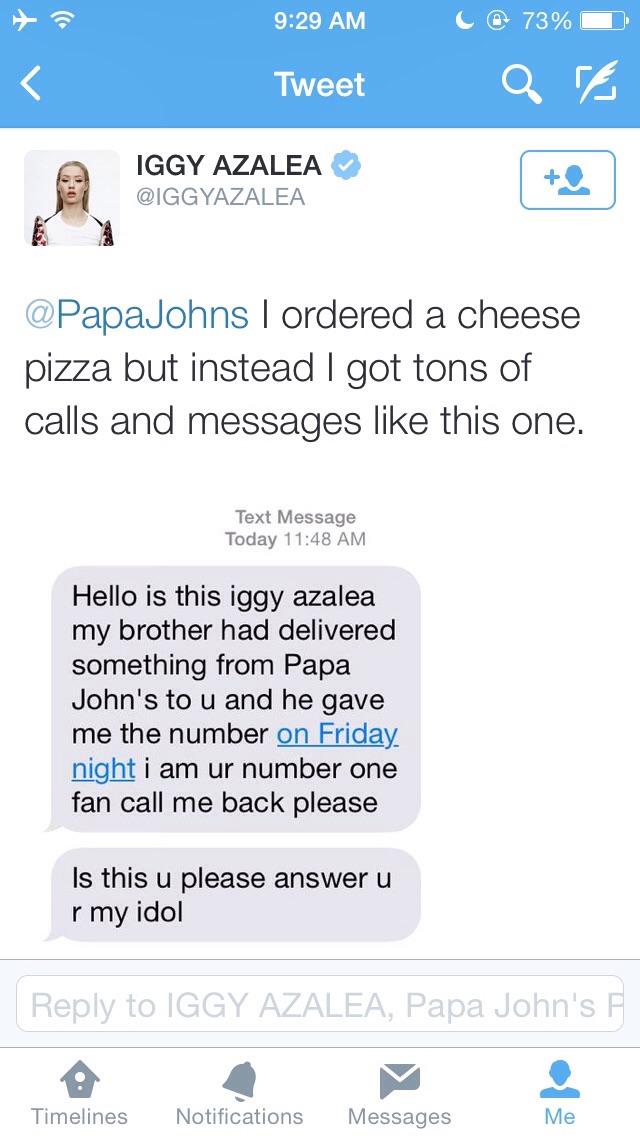
Task: Follow IGGY AZALEA with the add-user button
Action: pyautogui.click(x=567, y=180)
